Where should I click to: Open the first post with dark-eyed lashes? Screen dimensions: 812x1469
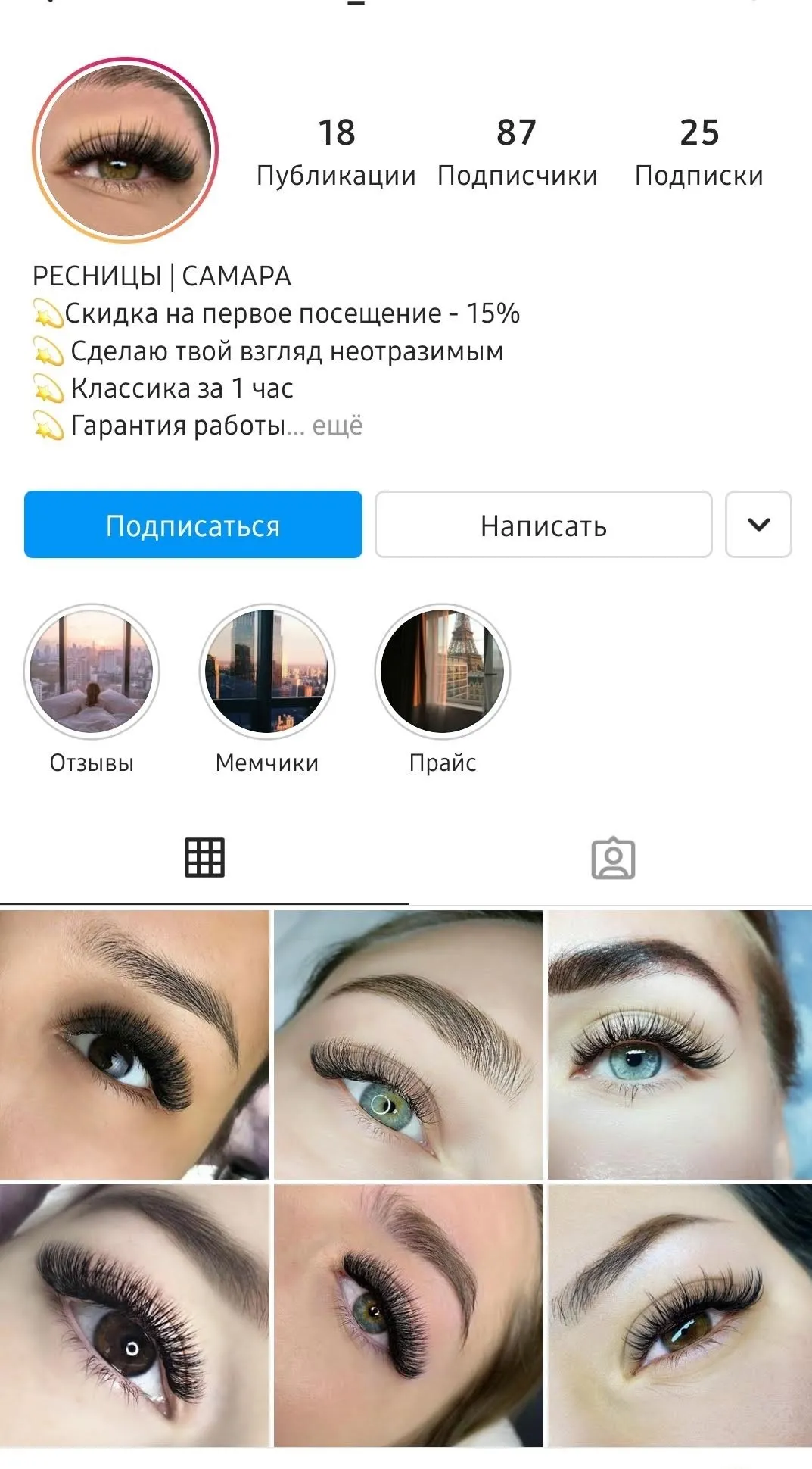point(135,1045)
